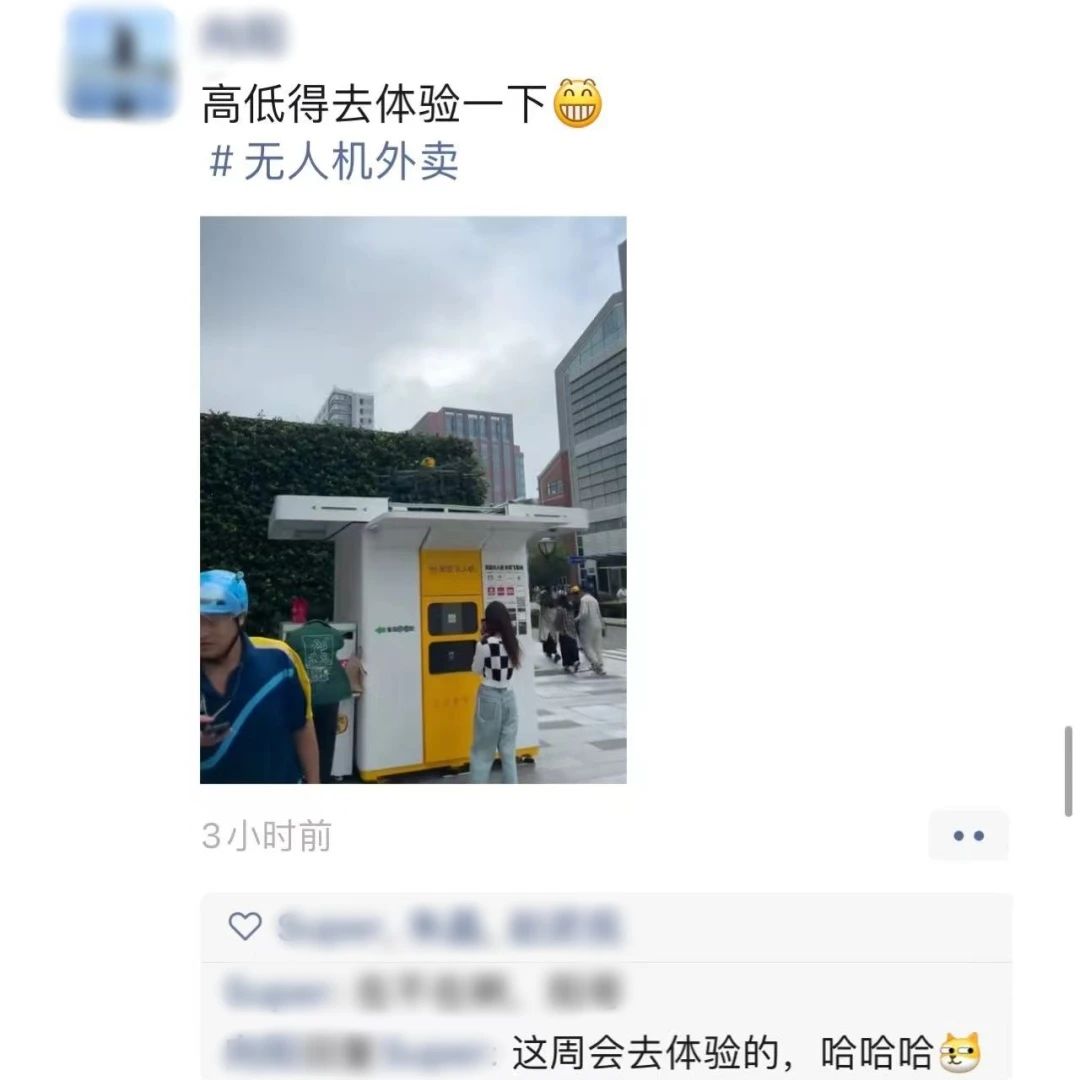Reply to the comment 这周会去体验的
This screenshot has width=1080, height=1080.
720,1053
